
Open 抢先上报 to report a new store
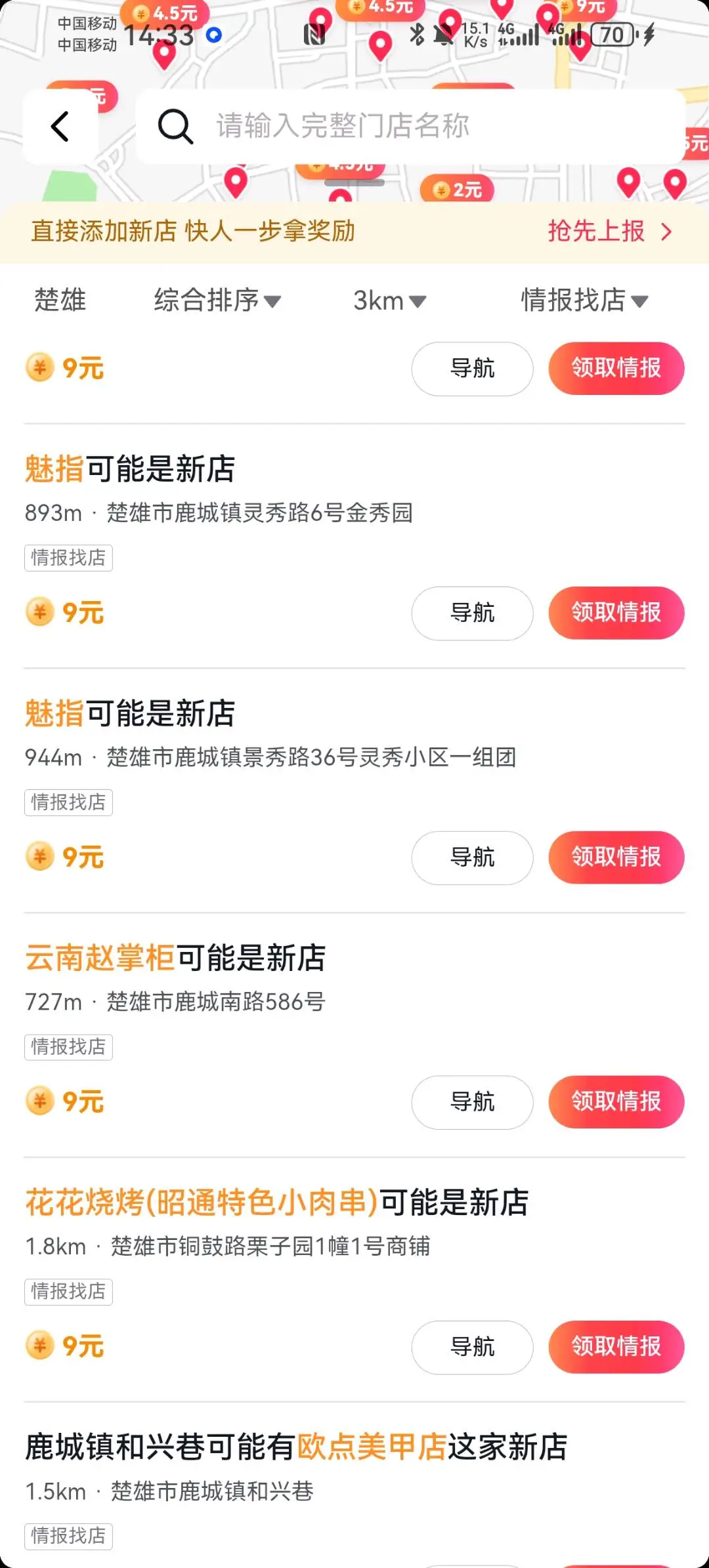(x=609, y=232)
